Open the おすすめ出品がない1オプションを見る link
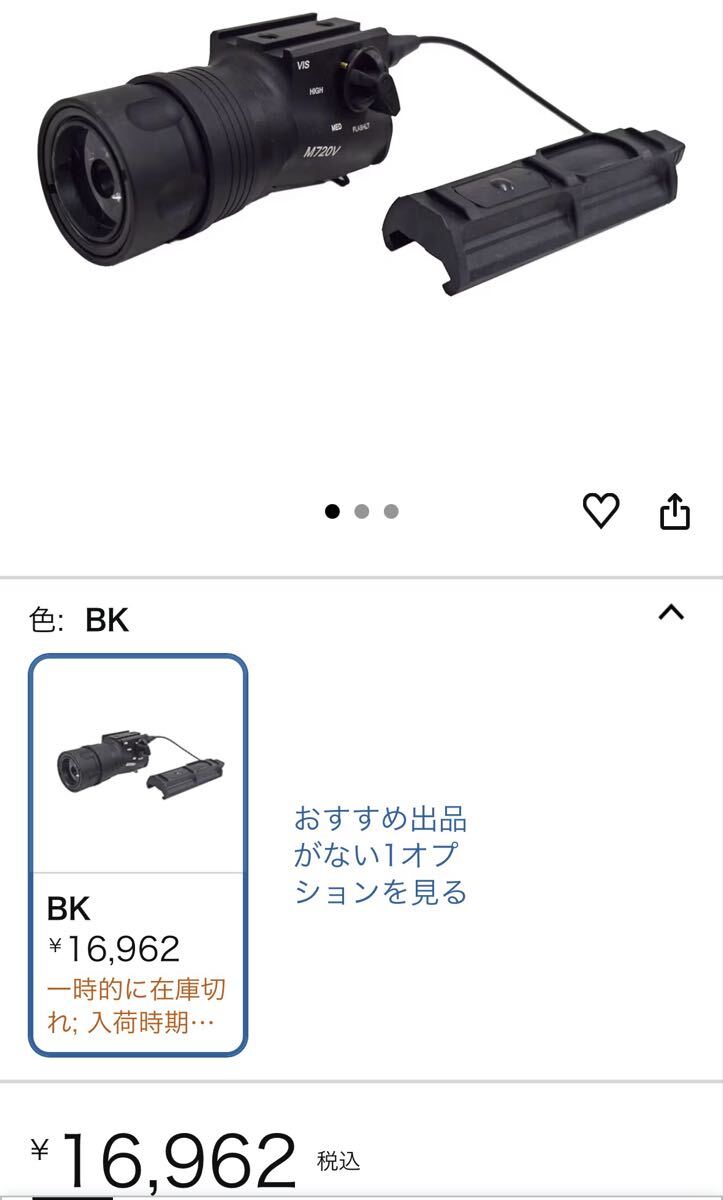The image size is (723, 1200). [x=380, y=855]
